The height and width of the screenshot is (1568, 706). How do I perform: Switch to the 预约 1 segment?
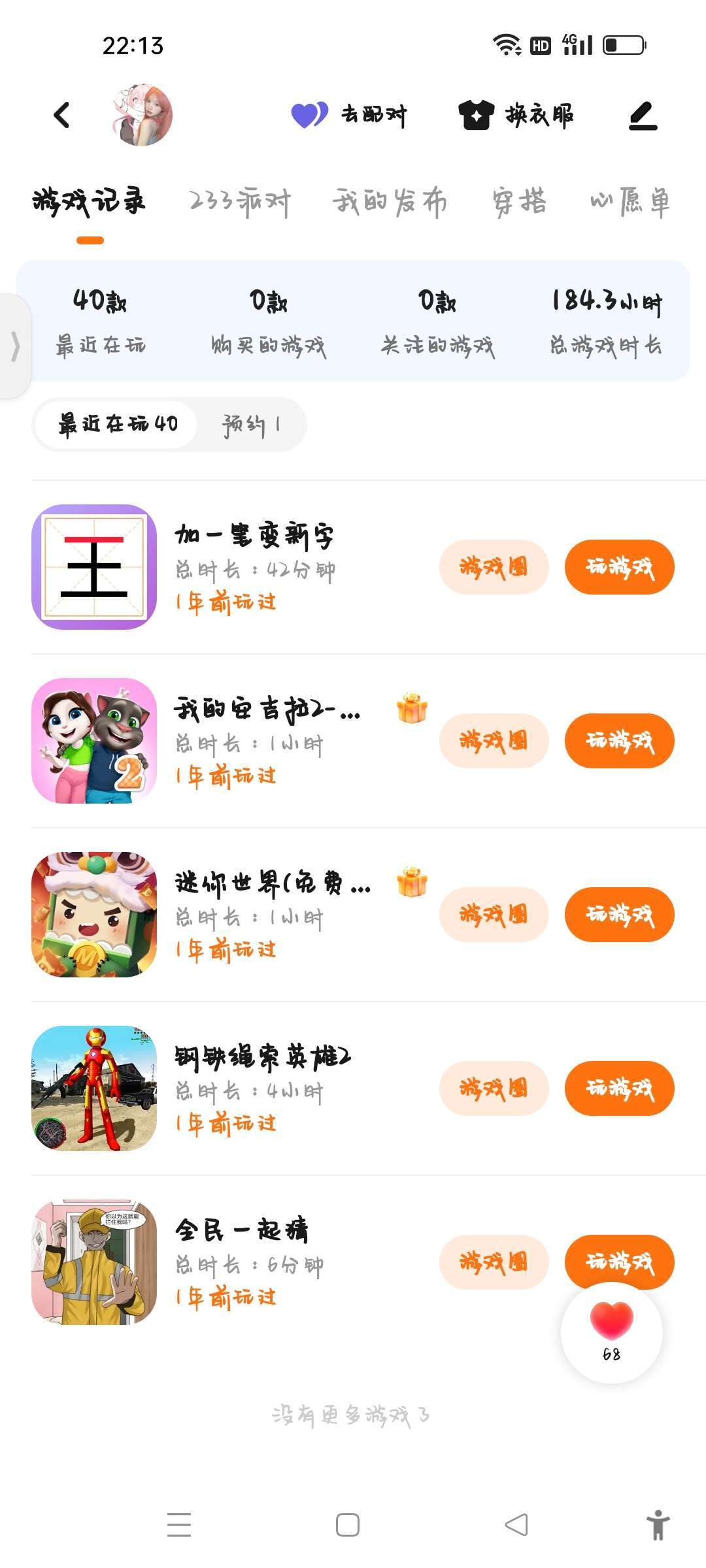(251, 425)
